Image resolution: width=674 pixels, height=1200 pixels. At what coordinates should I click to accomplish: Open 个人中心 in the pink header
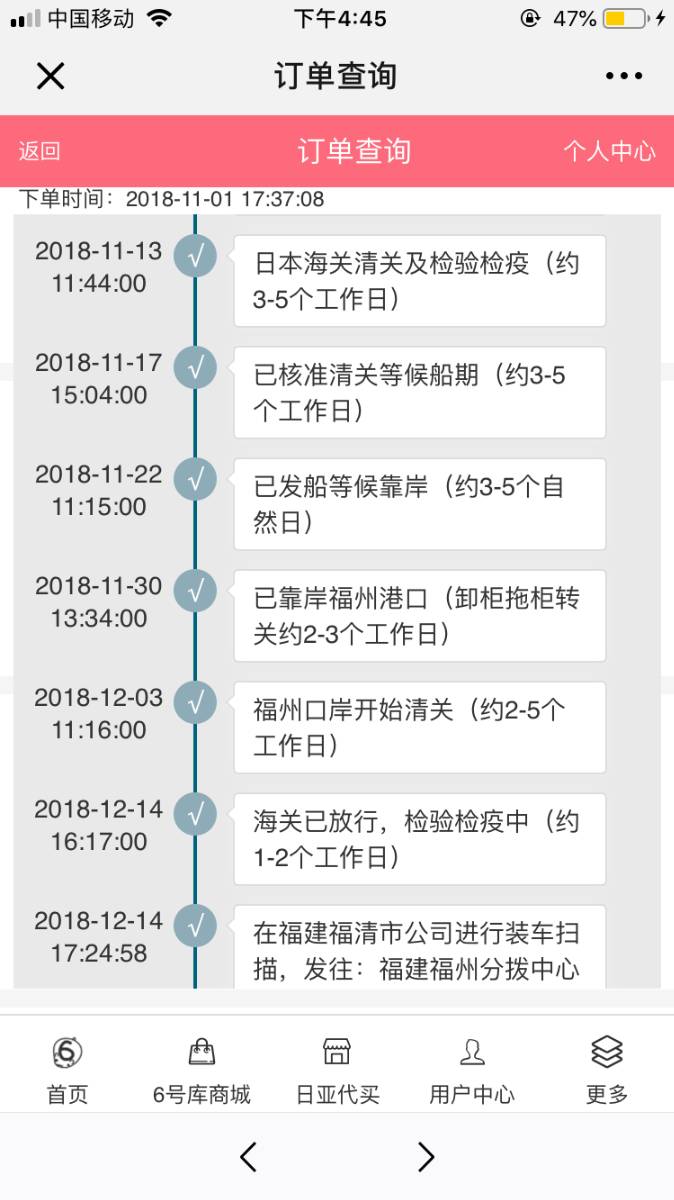pos(609,151)
